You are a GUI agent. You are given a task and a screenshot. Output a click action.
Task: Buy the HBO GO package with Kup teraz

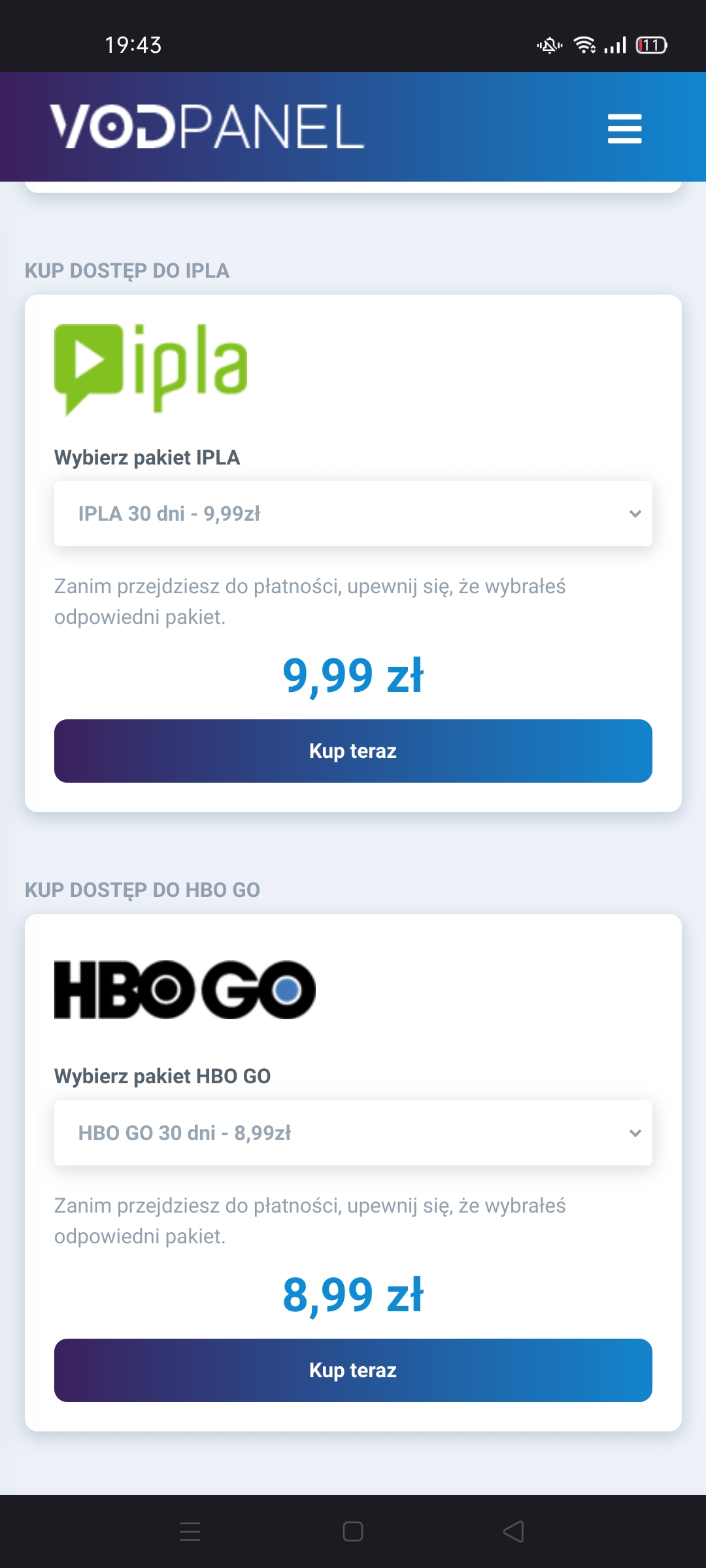click(x=353, y=1370)
